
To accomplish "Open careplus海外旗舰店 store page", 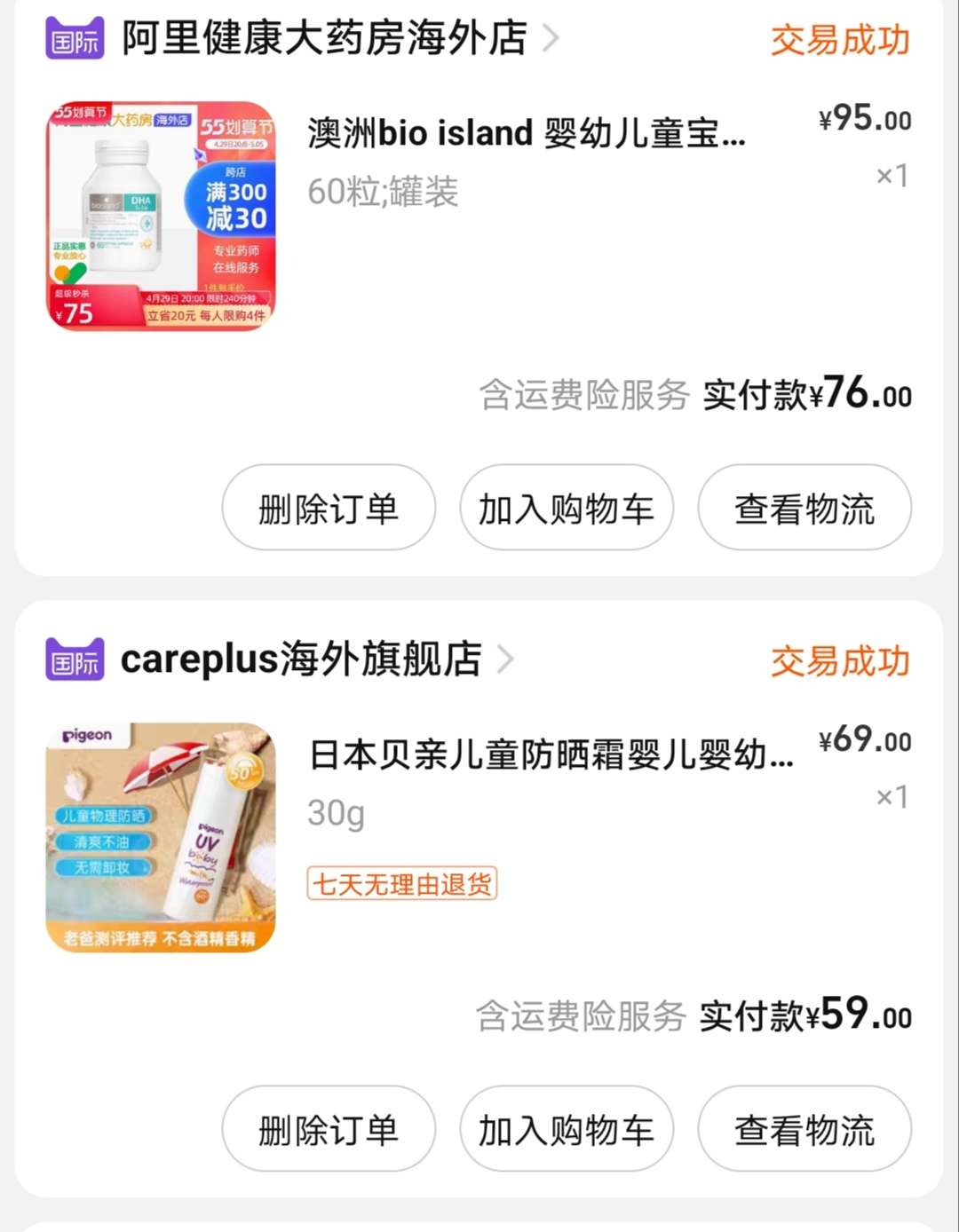I will coord(302,659).
